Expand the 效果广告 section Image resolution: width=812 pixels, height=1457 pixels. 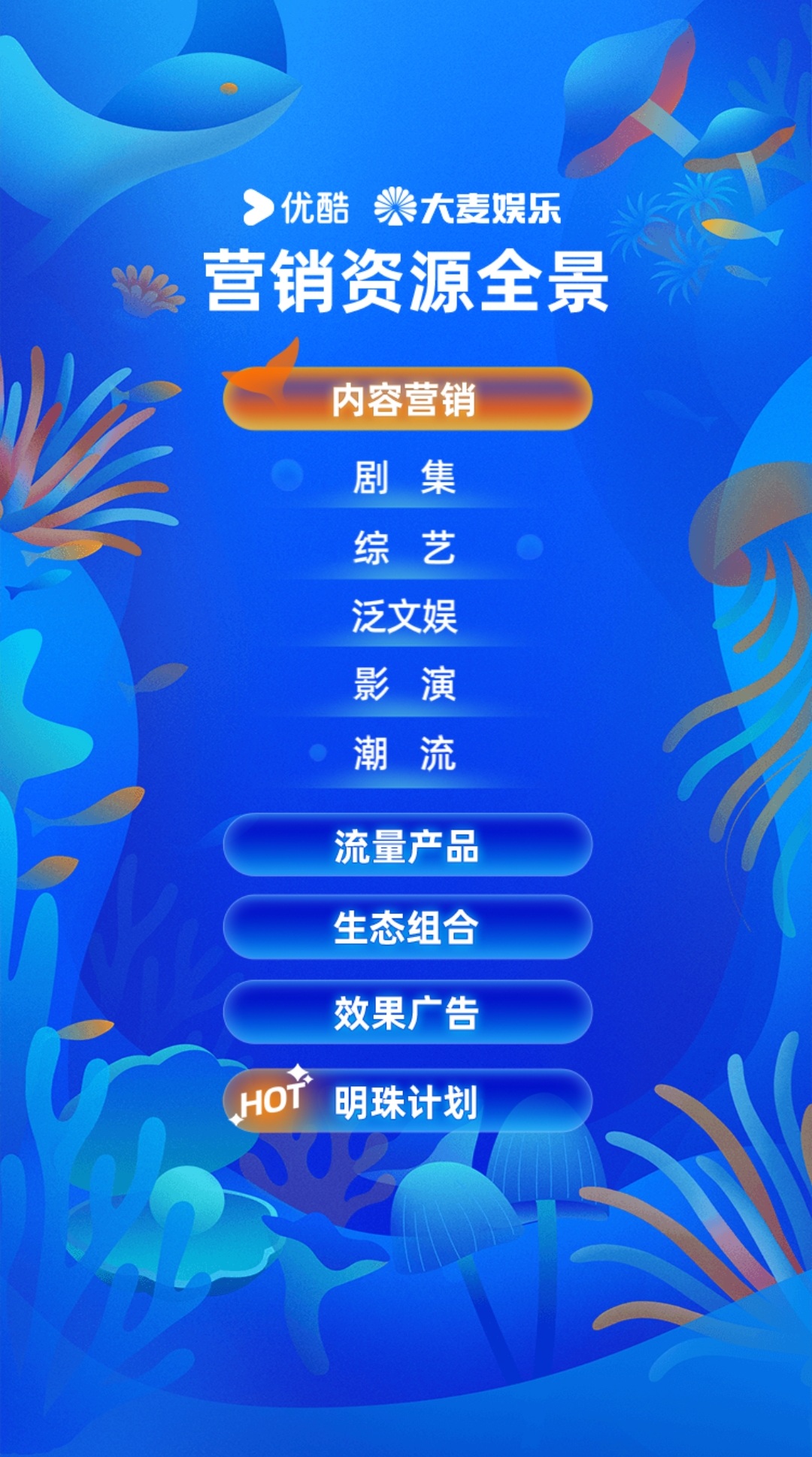(407, 1012)
